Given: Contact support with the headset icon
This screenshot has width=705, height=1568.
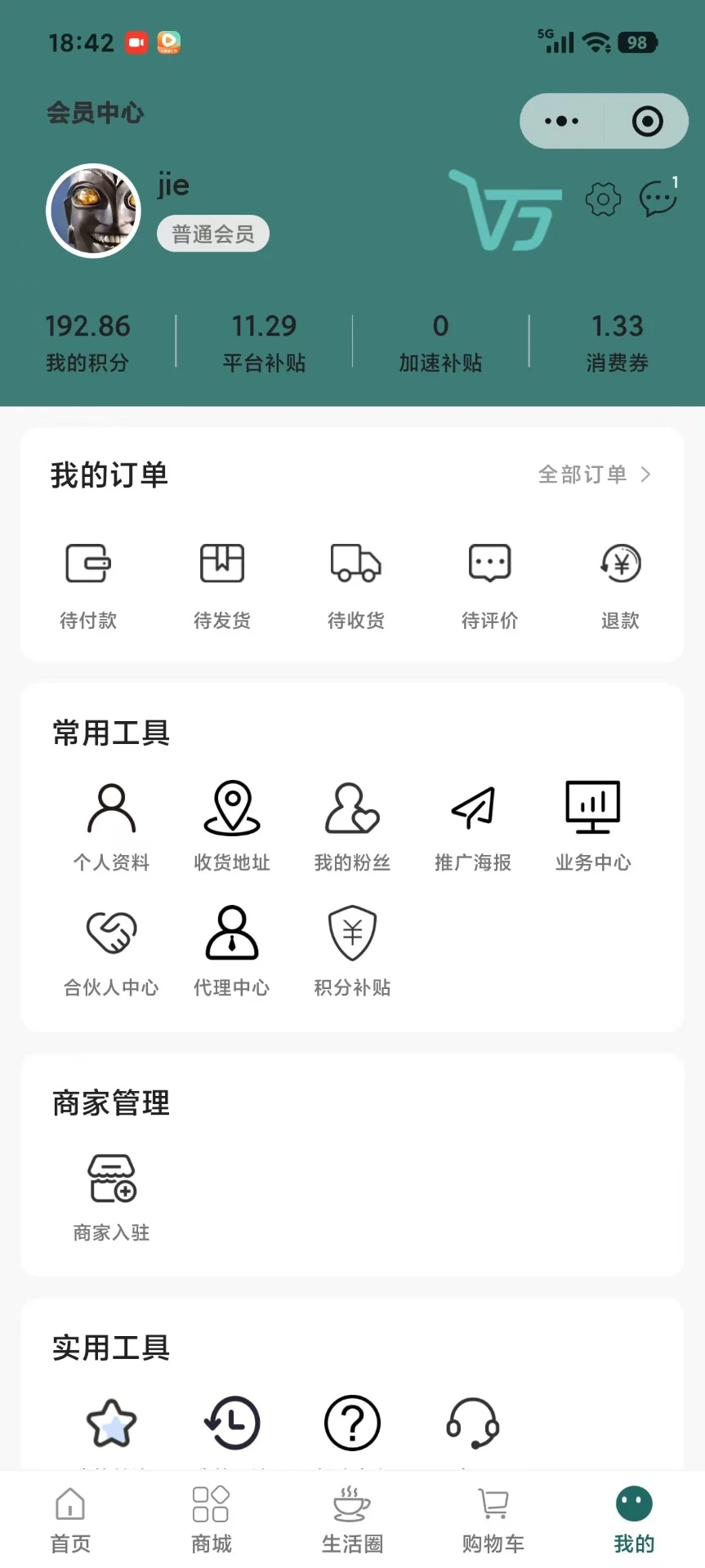Looking at the screenshot, I should coord(472,1423).
